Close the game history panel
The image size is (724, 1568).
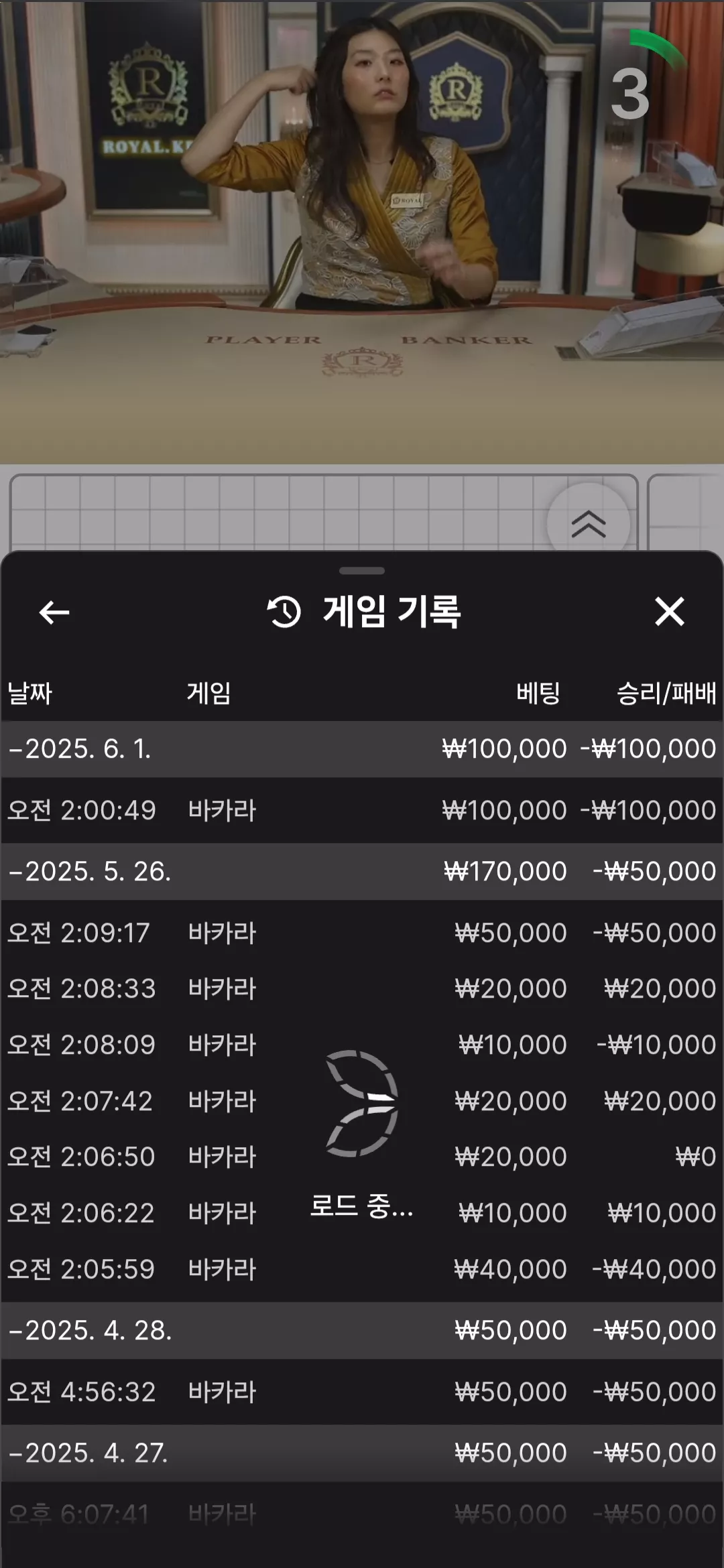[x=669, y=612]
